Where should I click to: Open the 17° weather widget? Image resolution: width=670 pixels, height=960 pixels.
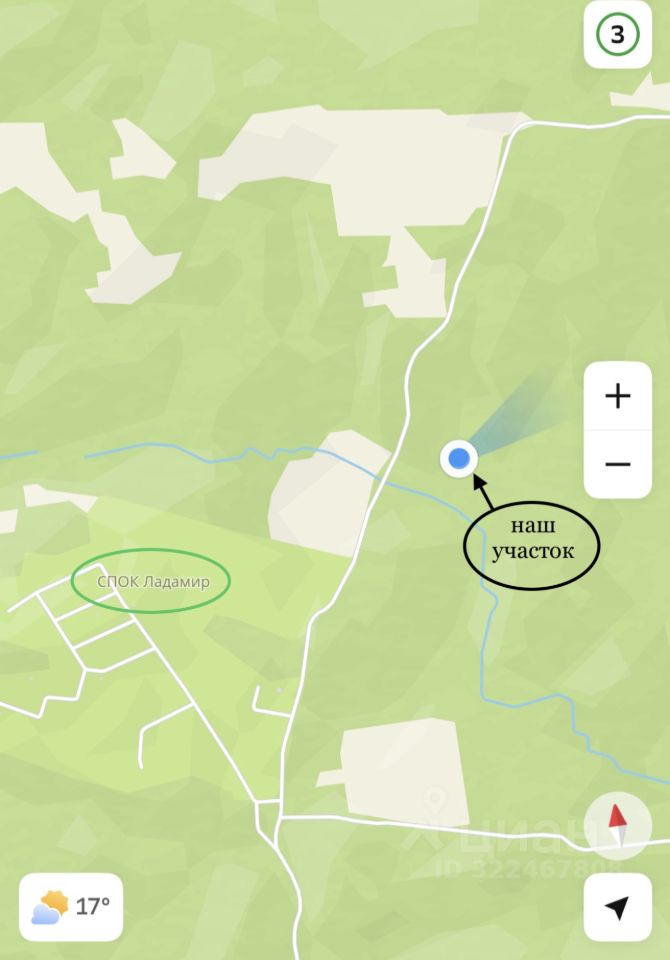coord(71,907)
